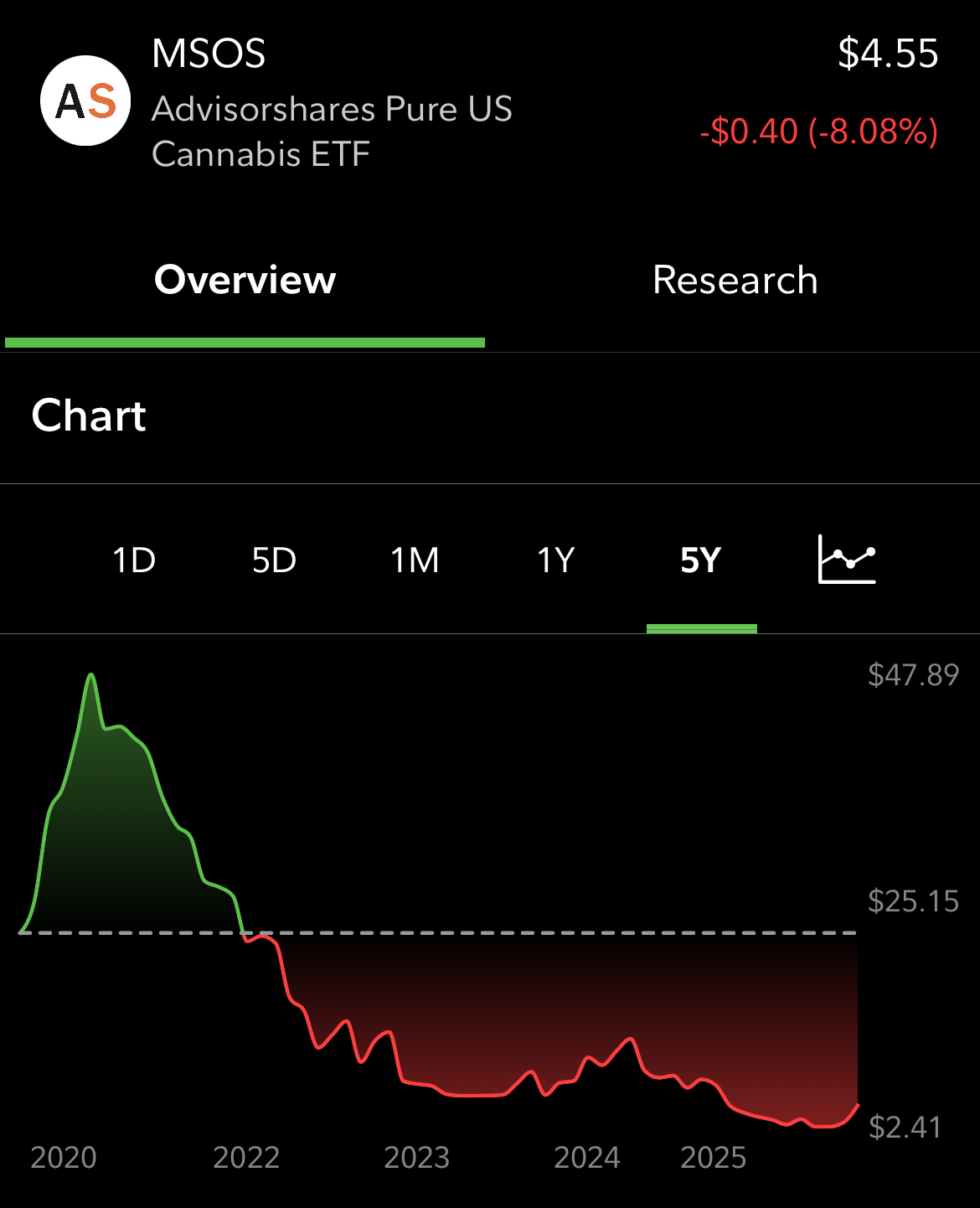This screenshot has height=1208, width=980.
Task: View the 1M price chart
Action: (x=415, y=560)
